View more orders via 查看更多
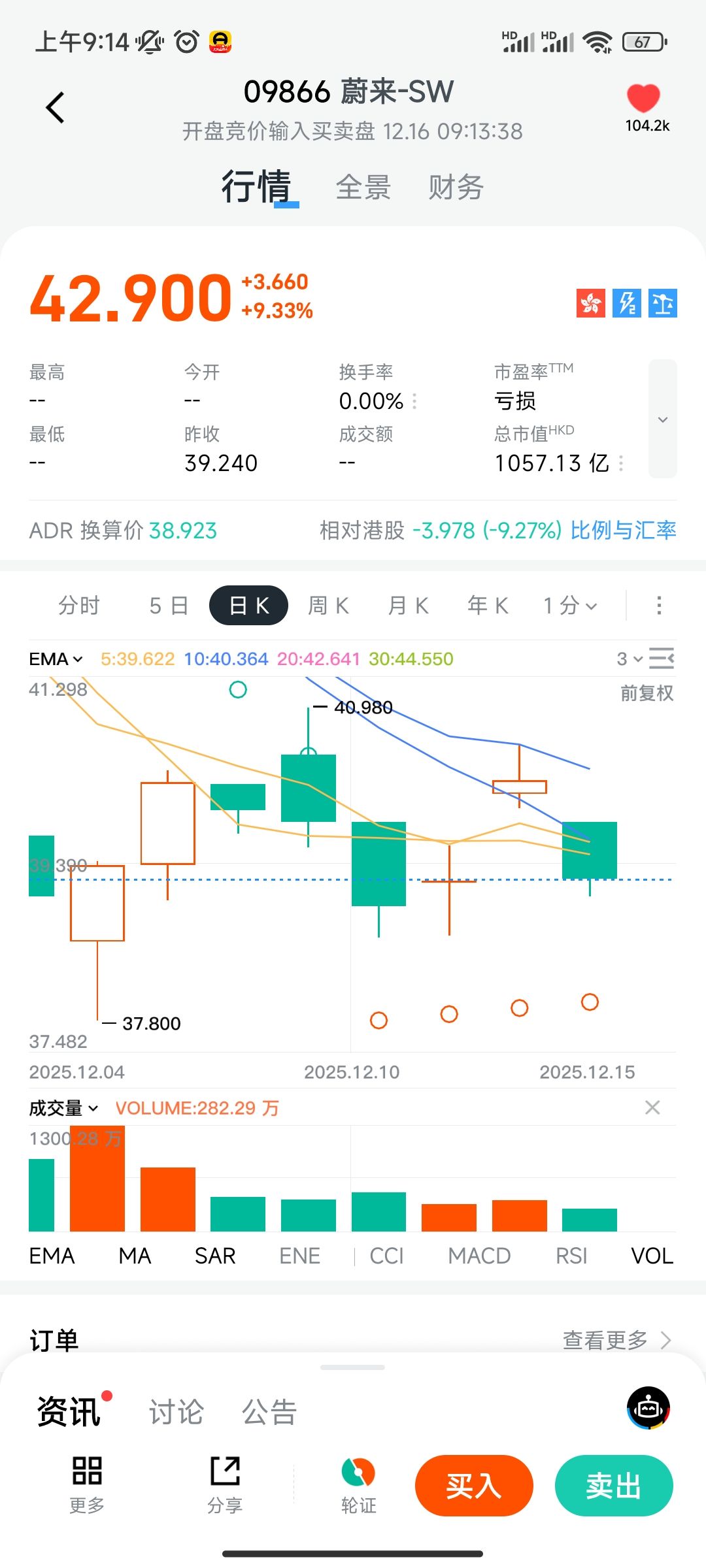 [x=616, y=1341]
